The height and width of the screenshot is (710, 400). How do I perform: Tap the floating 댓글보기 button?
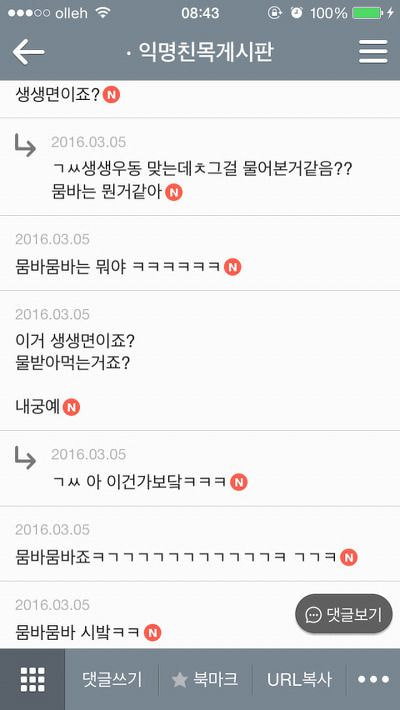pos(344,614)
